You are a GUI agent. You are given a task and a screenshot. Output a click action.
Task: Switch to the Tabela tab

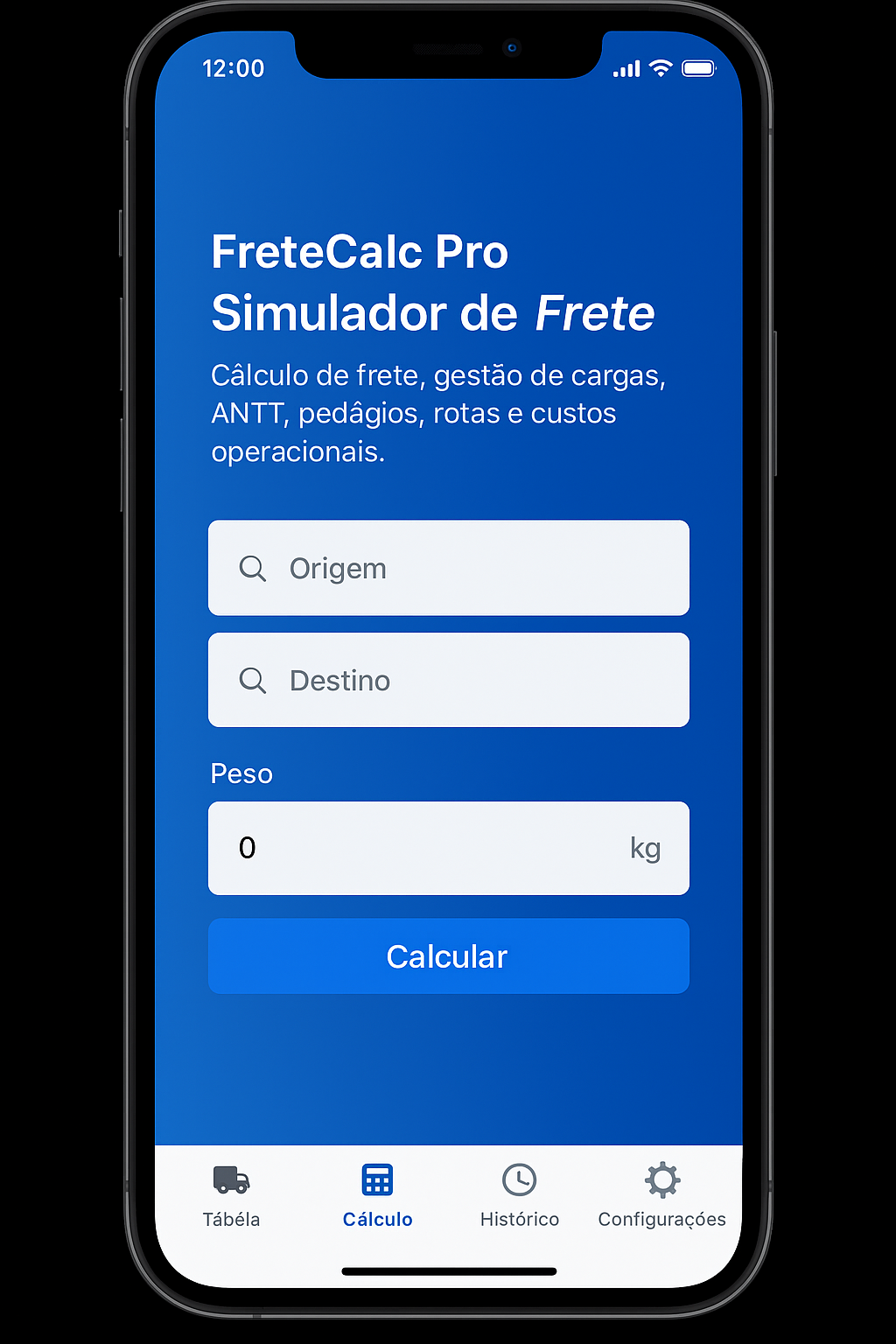[231, 1195]
